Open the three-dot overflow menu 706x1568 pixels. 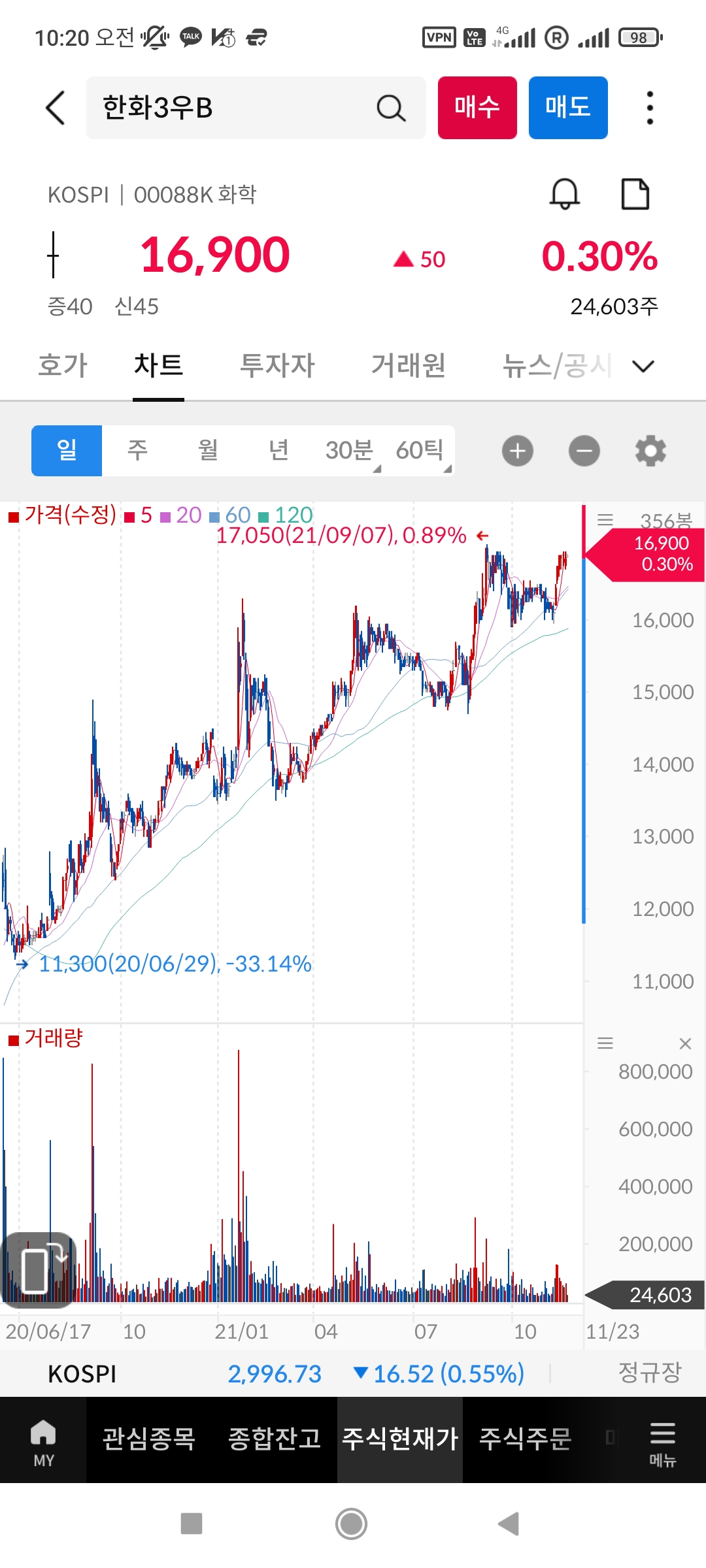tap(649, 108)
